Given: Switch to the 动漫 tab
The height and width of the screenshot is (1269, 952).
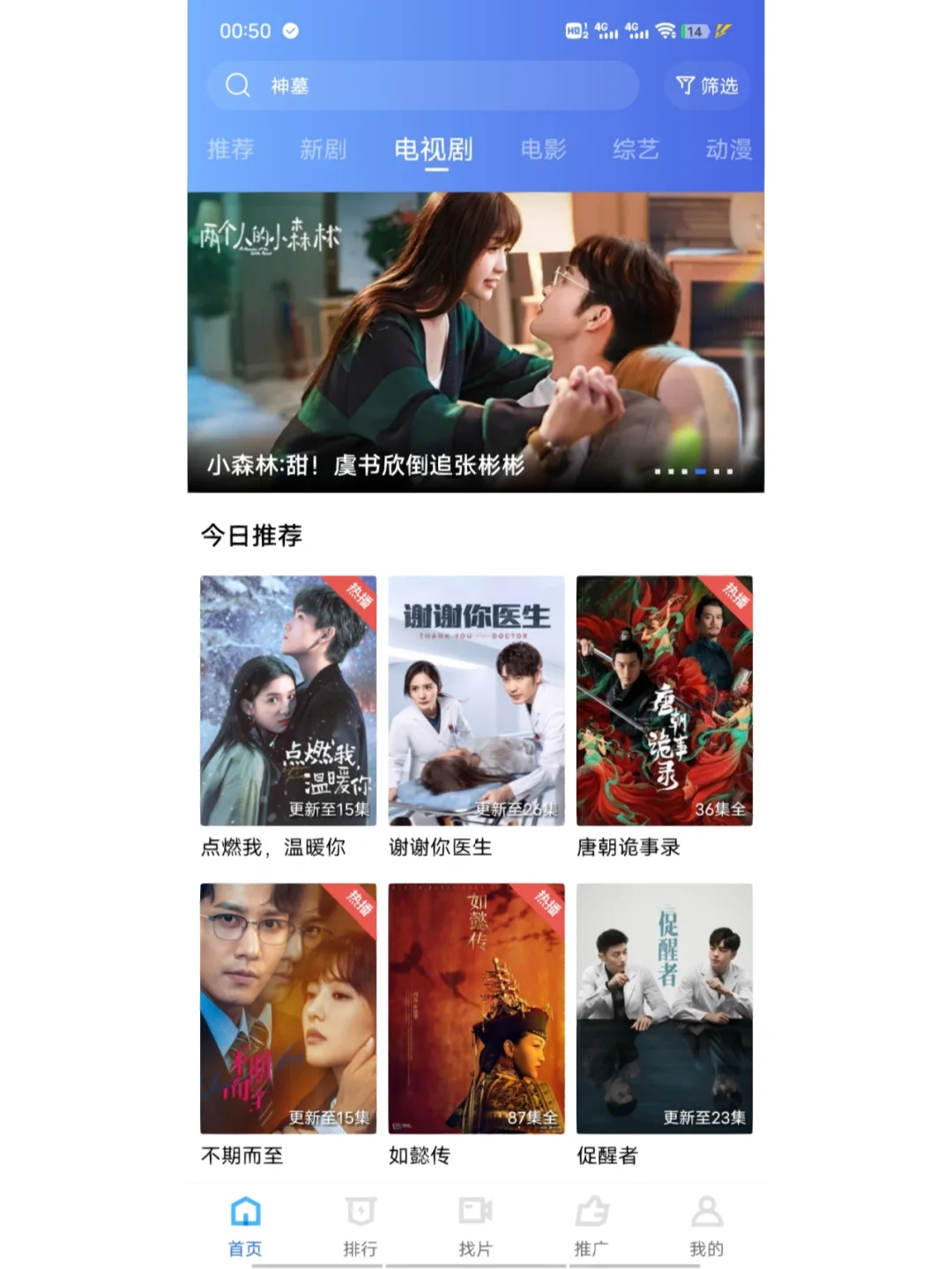Looking at the screenshot, I should (x=728, y=149).
